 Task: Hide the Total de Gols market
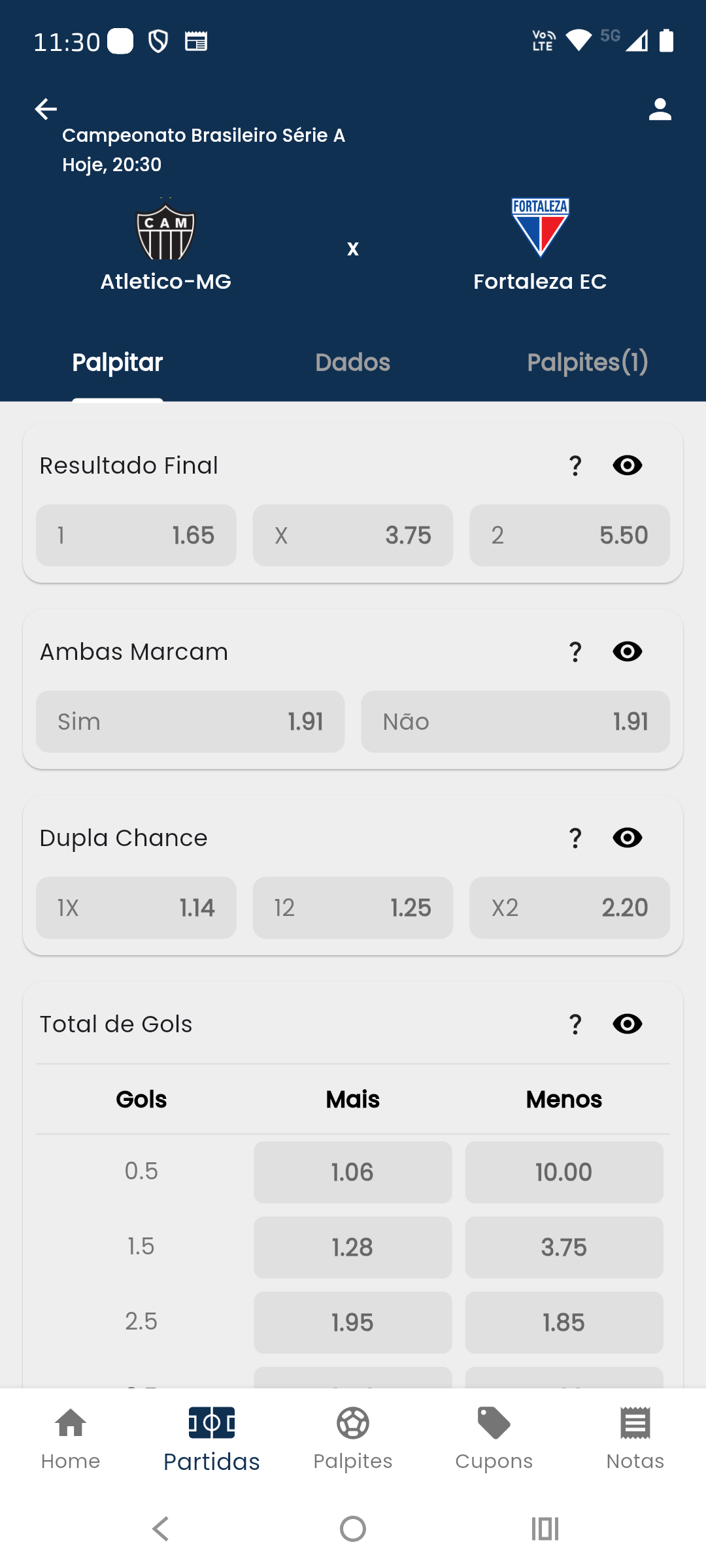[628, 1024]
